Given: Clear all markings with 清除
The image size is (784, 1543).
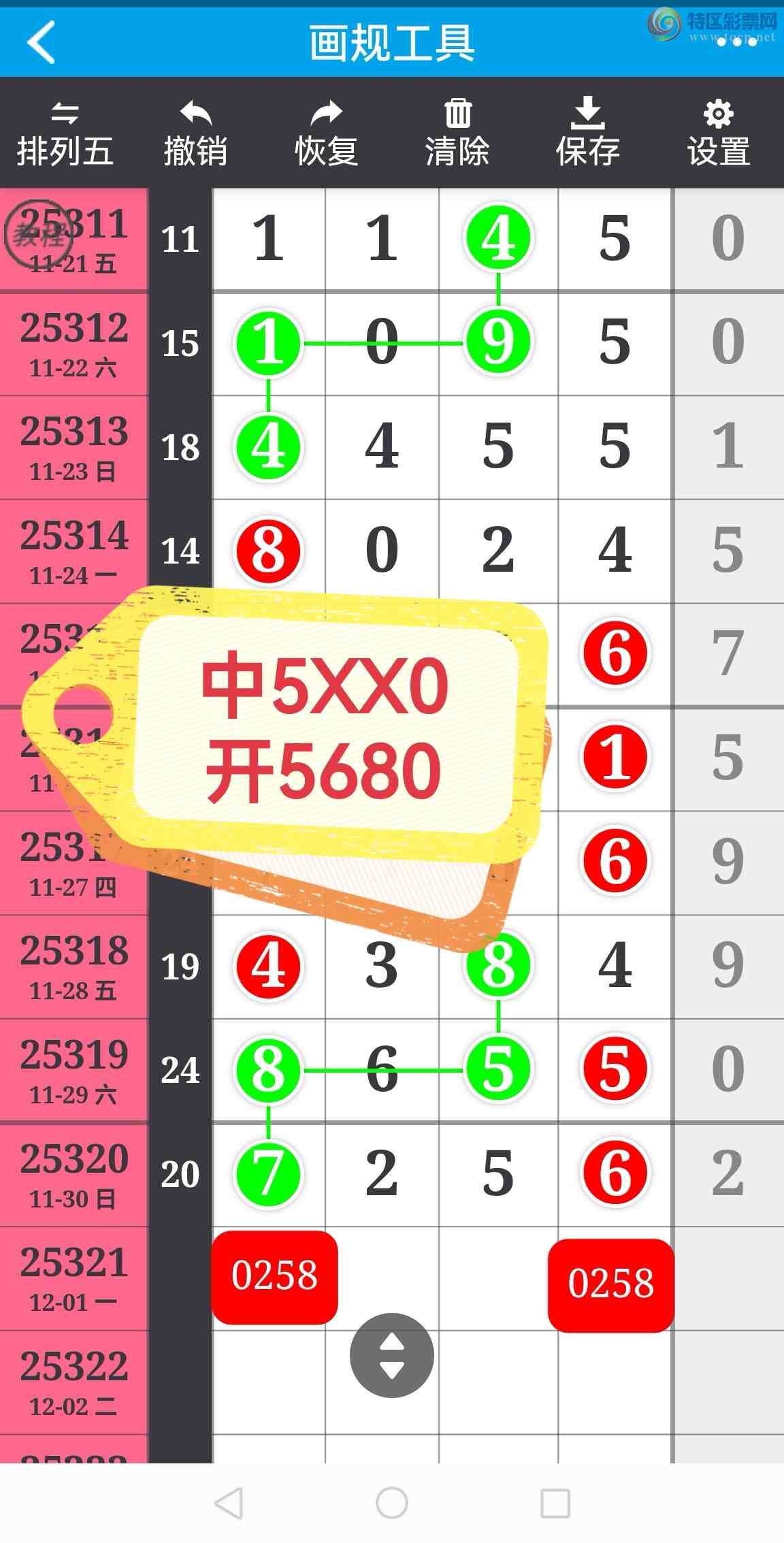Looking at the screenshot, I should pyautogui.click(x=457, y=134).
